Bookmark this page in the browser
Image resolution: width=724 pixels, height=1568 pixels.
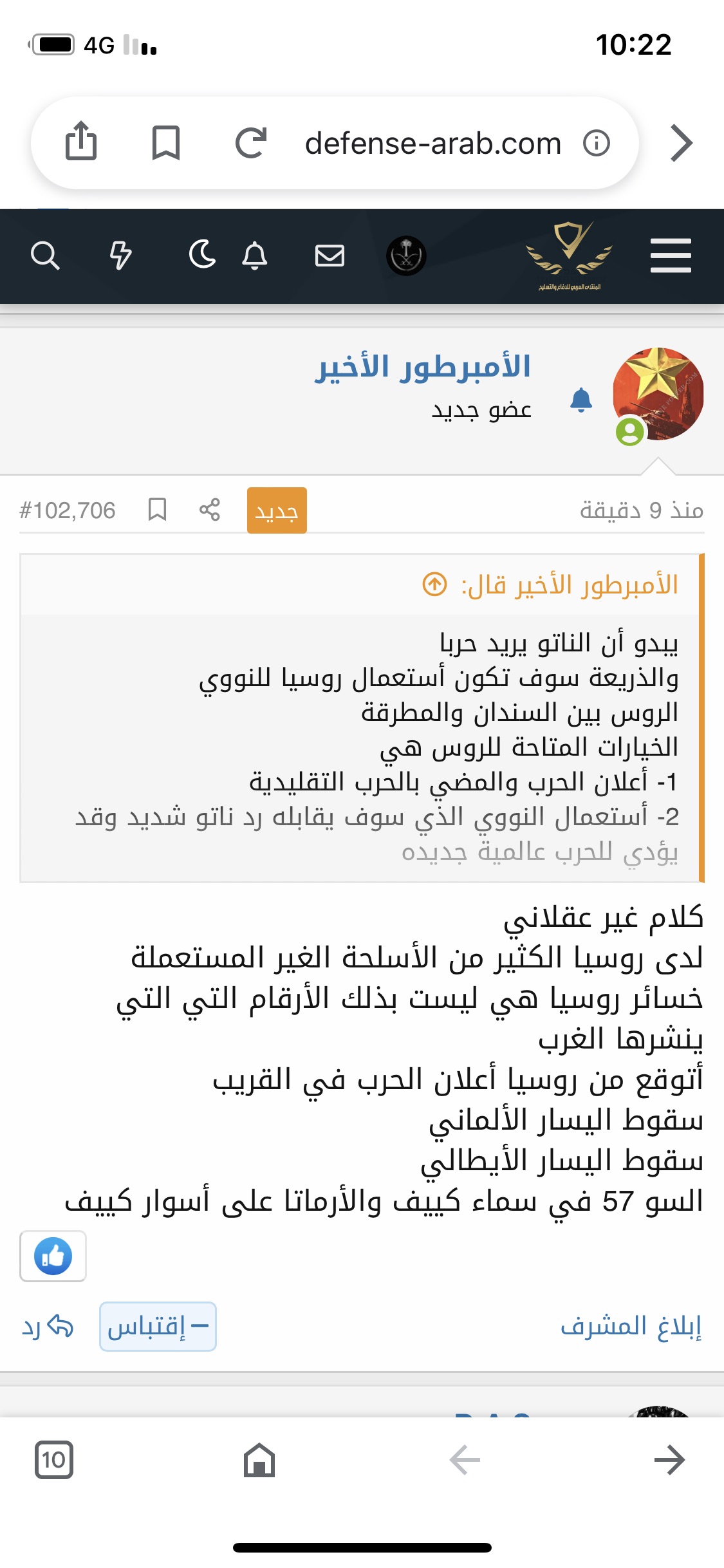pyautogui.click(x=165, y=142)
